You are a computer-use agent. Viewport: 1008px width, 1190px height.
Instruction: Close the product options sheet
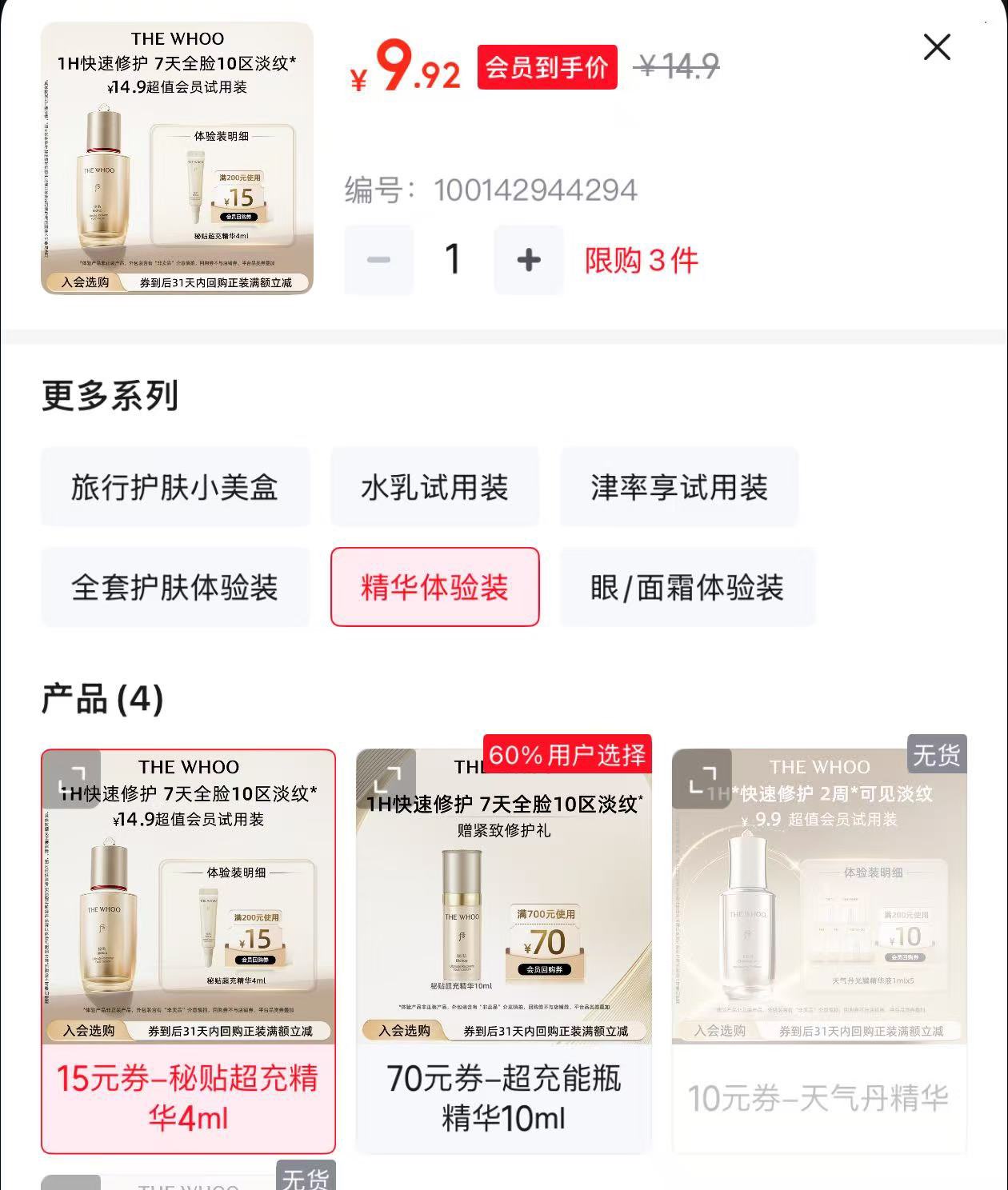[x=937, y=47]
